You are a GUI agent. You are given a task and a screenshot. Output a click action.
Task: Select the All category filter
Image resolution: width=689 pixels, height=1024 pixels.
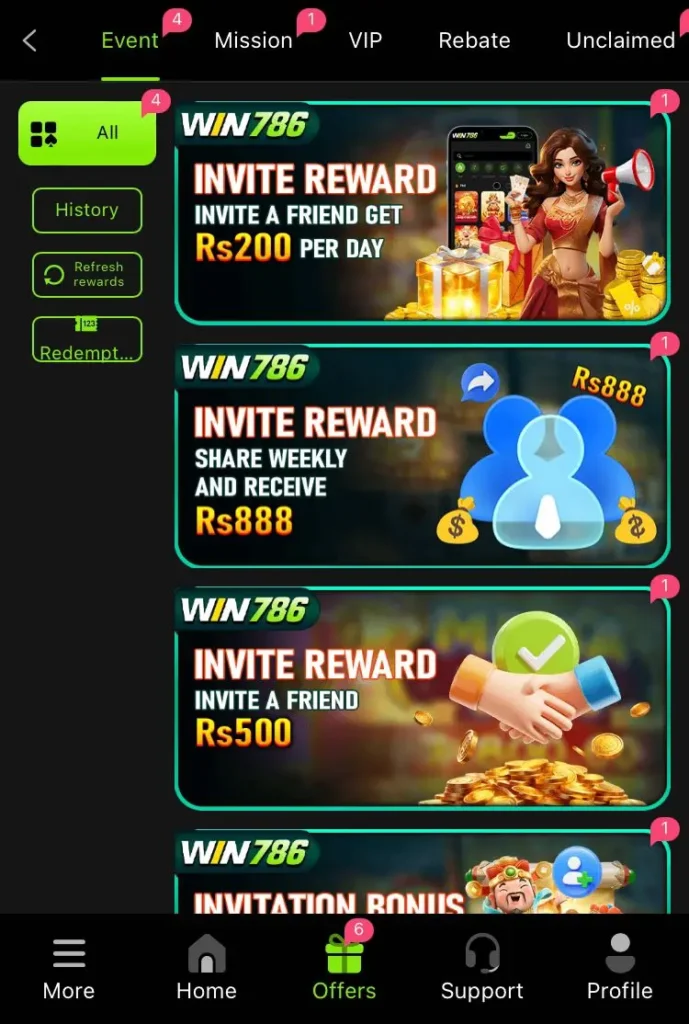(87, 133)
